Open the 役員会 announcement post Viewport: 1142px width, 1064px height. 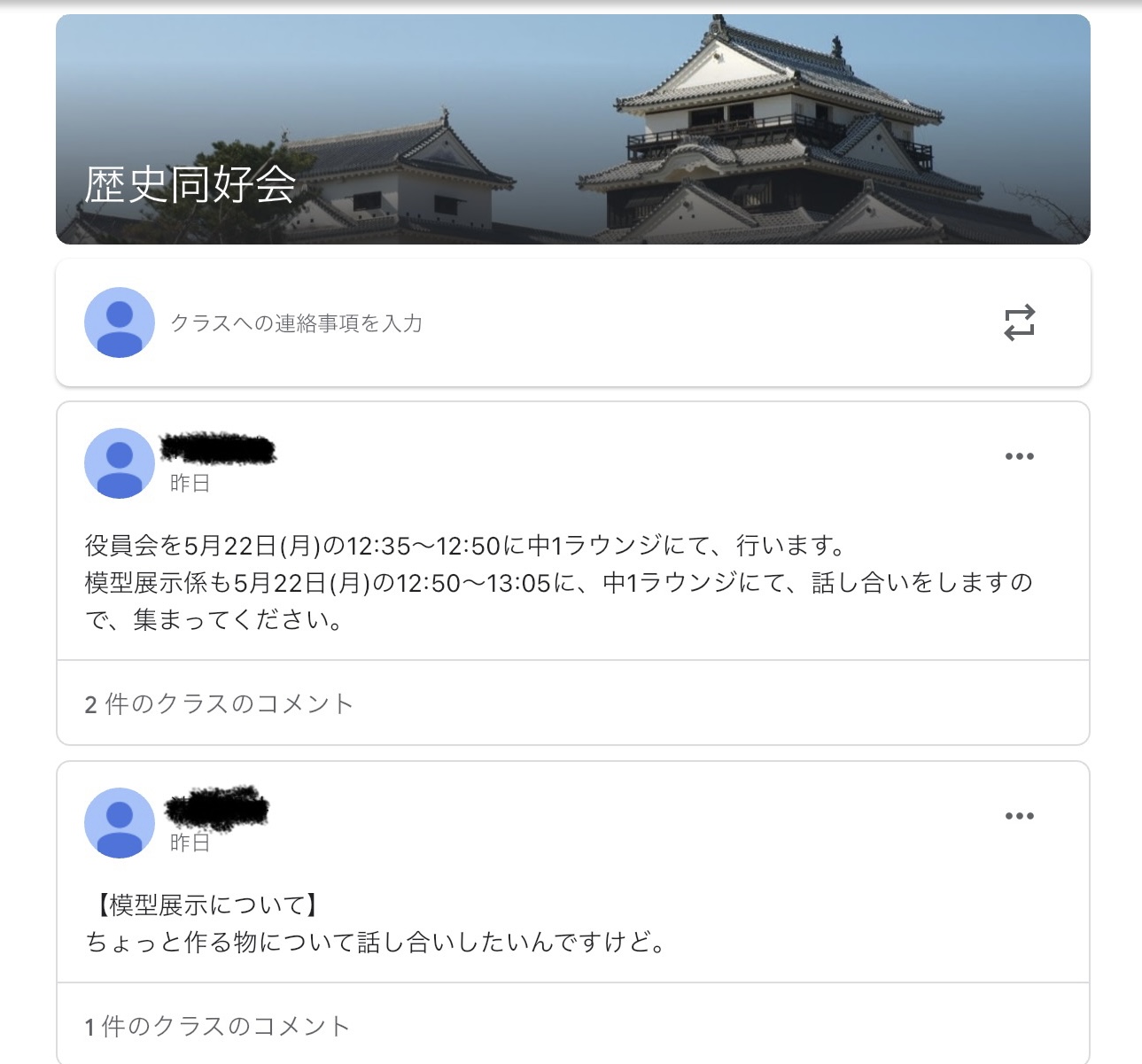(558, 582)
